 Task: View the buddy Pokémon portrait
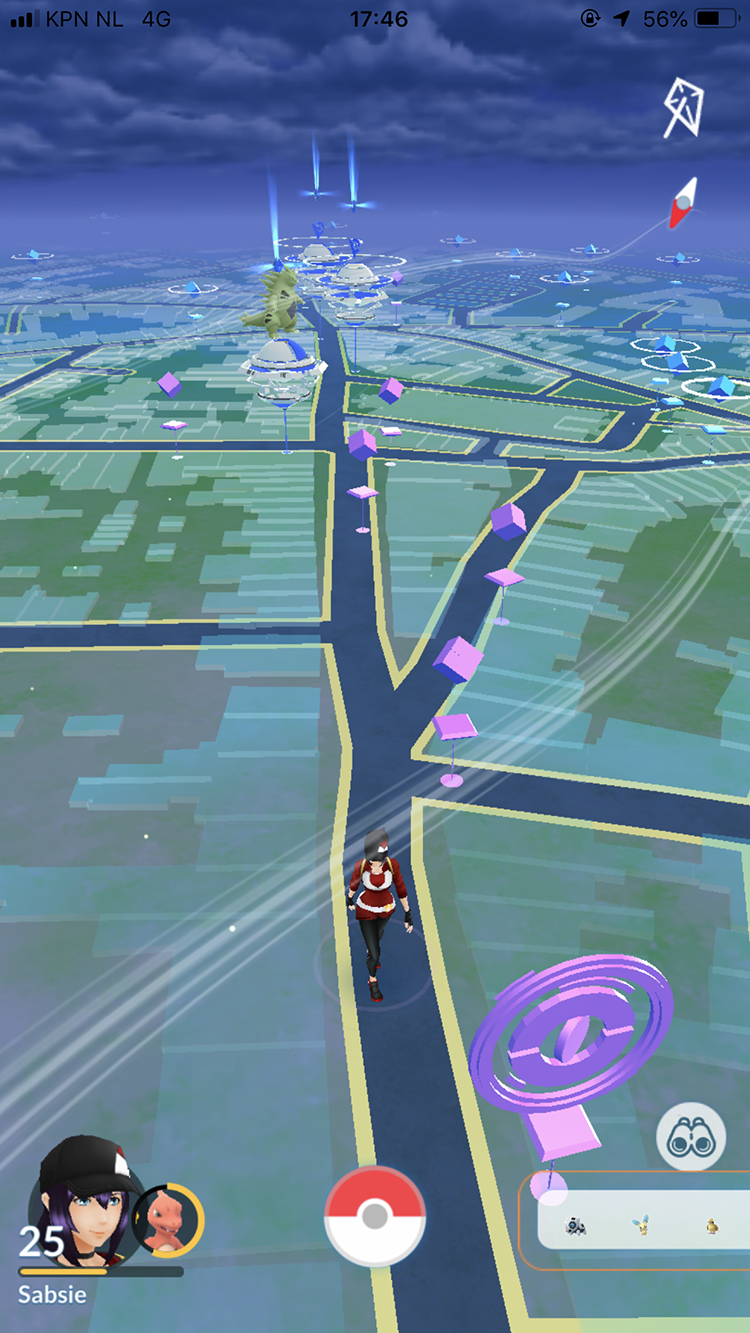click(x=168, y=1220)
